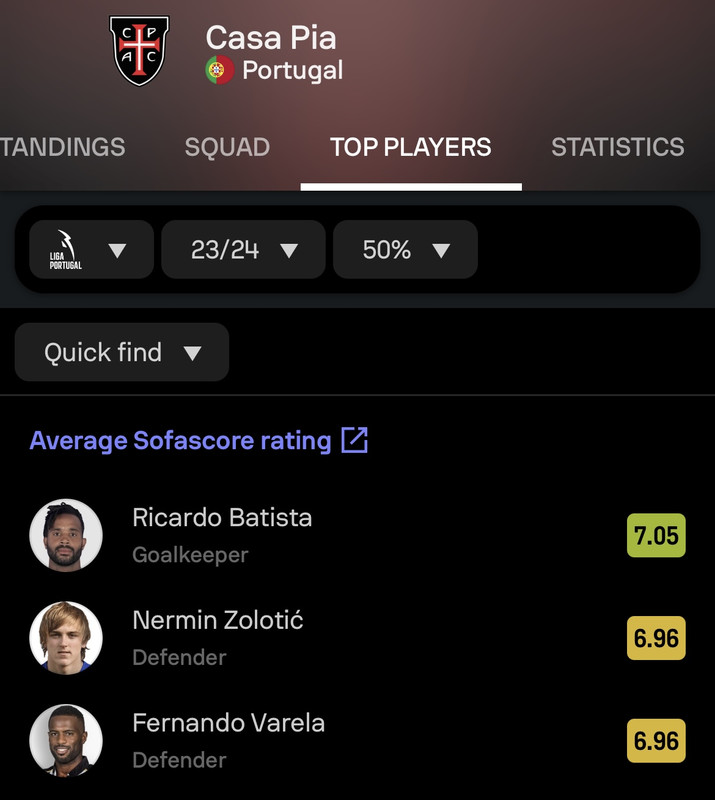View Nermin Zolotić's player details
This screenshot has height=800, width=715.
(217, 637)
